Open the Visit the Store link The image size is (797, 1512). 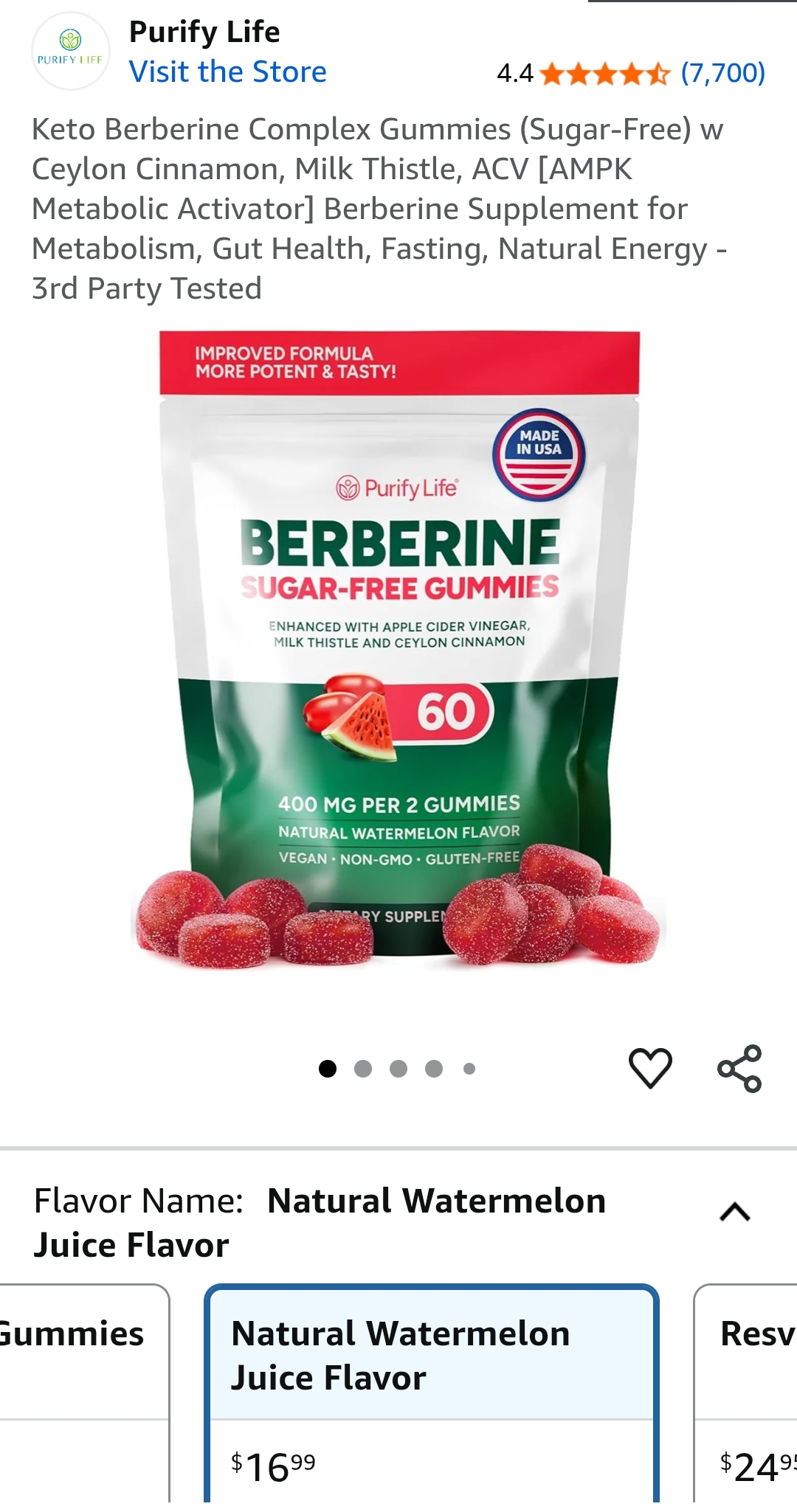pyautogui.click(x=229, y=72)
